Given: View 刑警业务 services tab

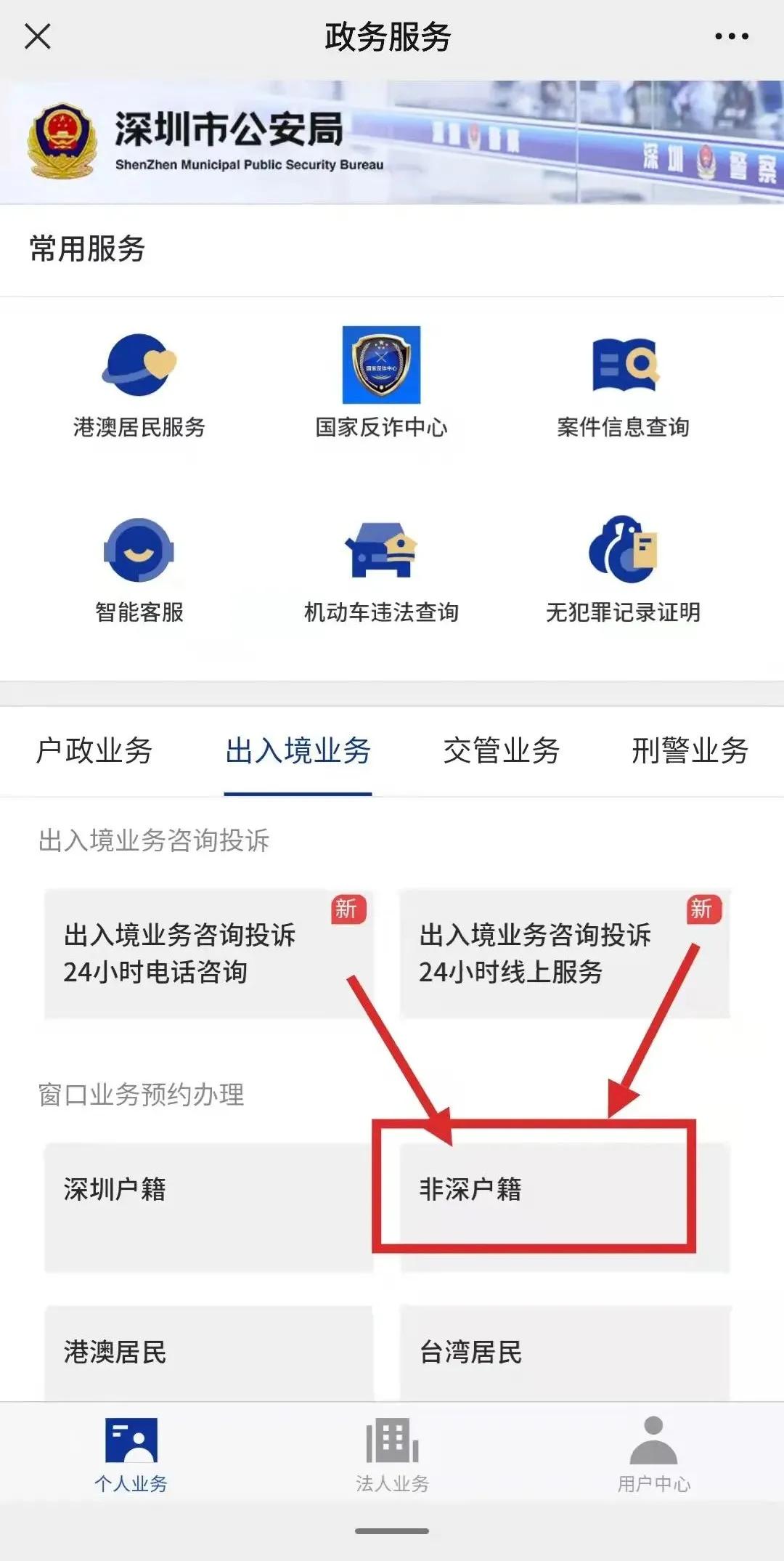Looking at the screenshot, I should point(690,753).
